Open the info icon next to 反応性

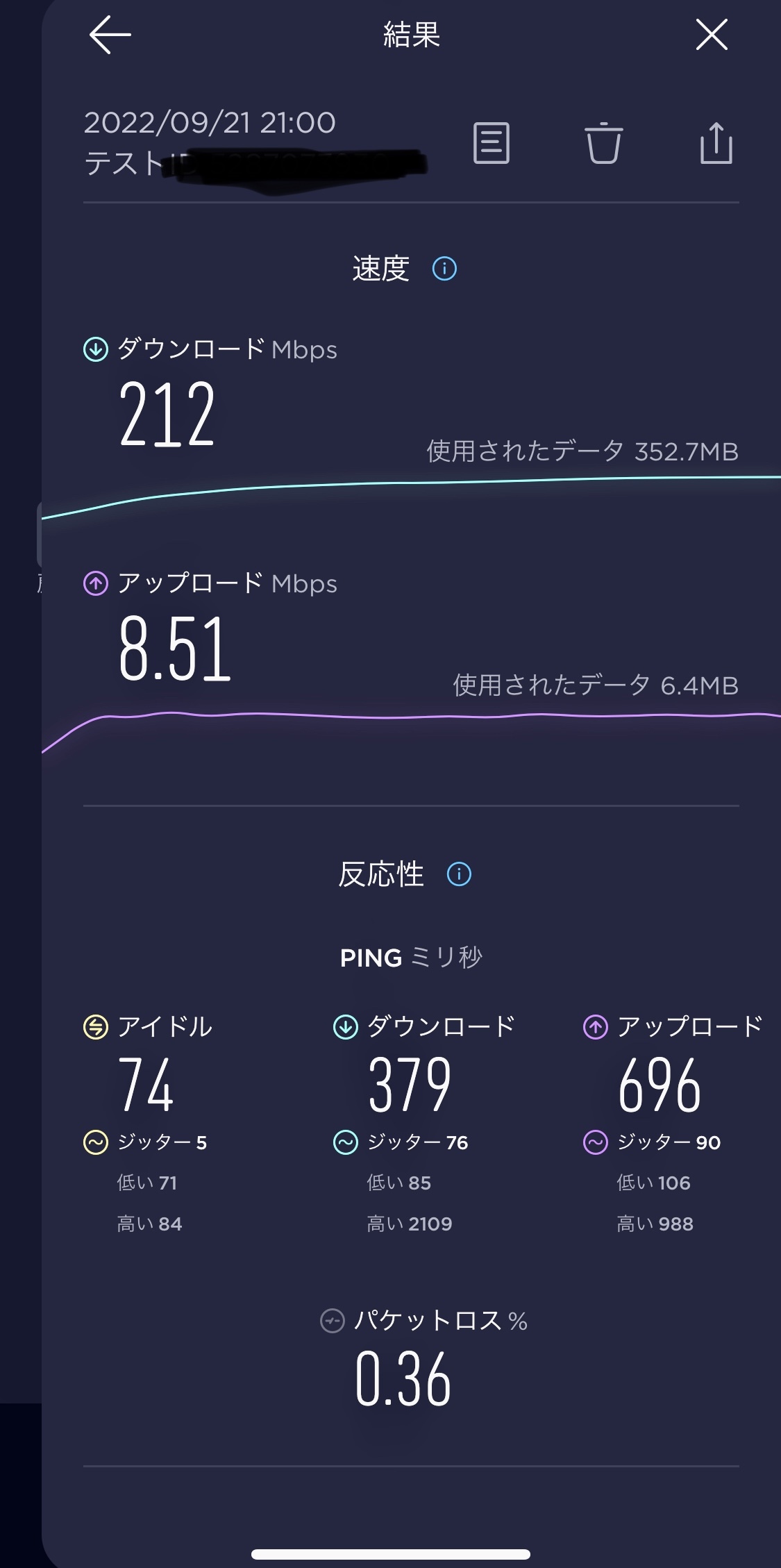[x=459, y=874]
